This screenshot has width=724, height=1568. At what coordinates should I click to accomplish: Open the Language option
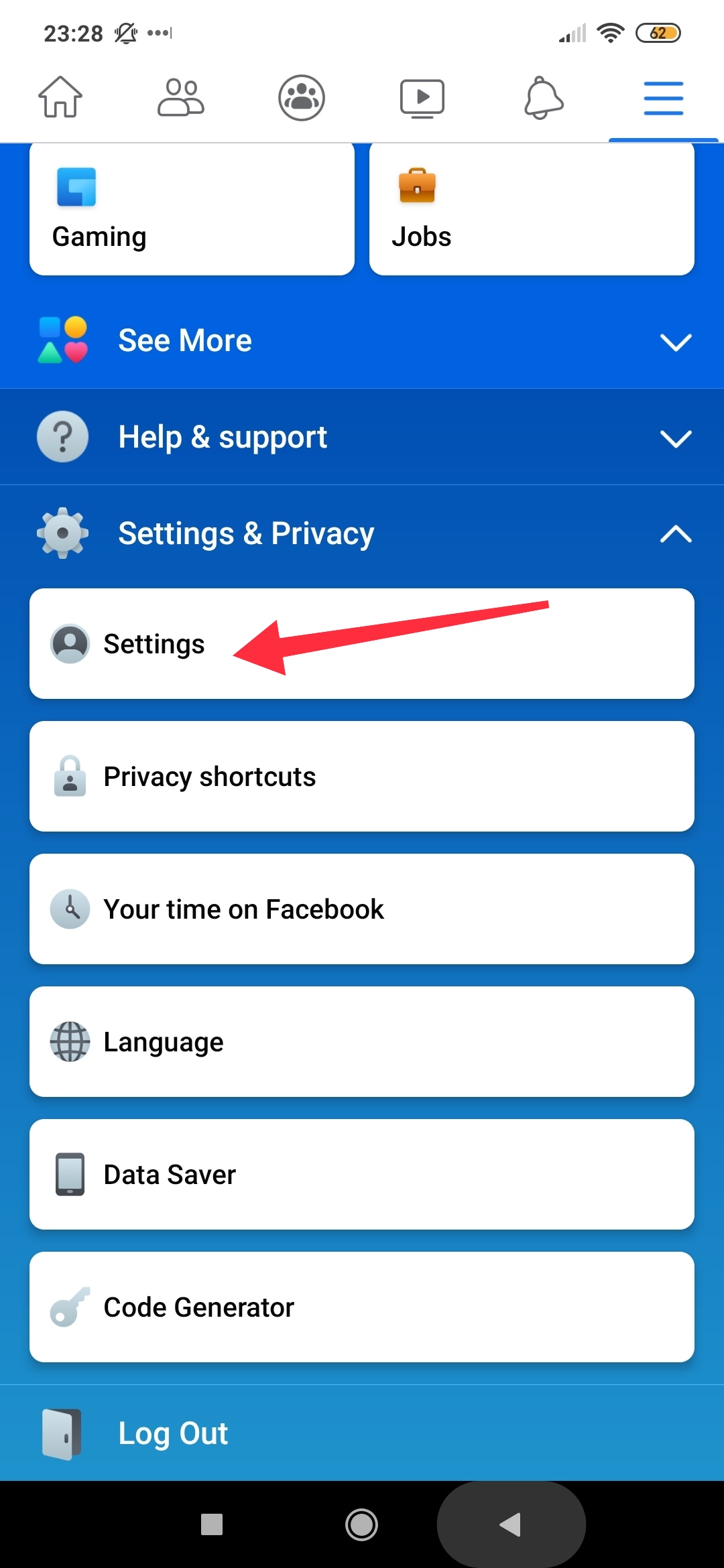[x=362, y=1042]
